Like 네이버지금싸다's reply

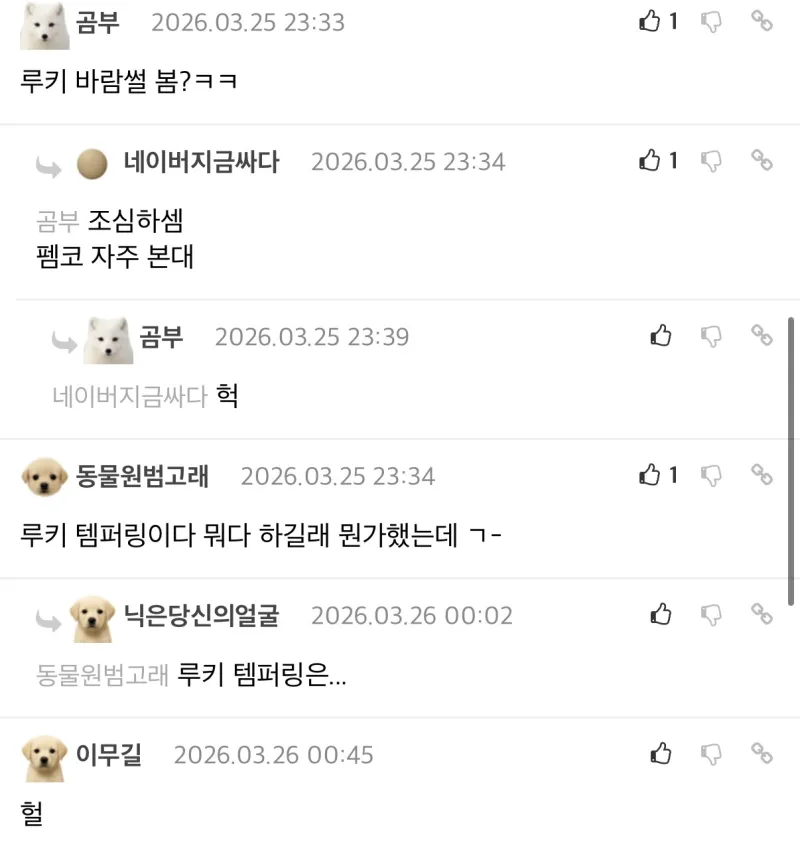click(651, 160)
